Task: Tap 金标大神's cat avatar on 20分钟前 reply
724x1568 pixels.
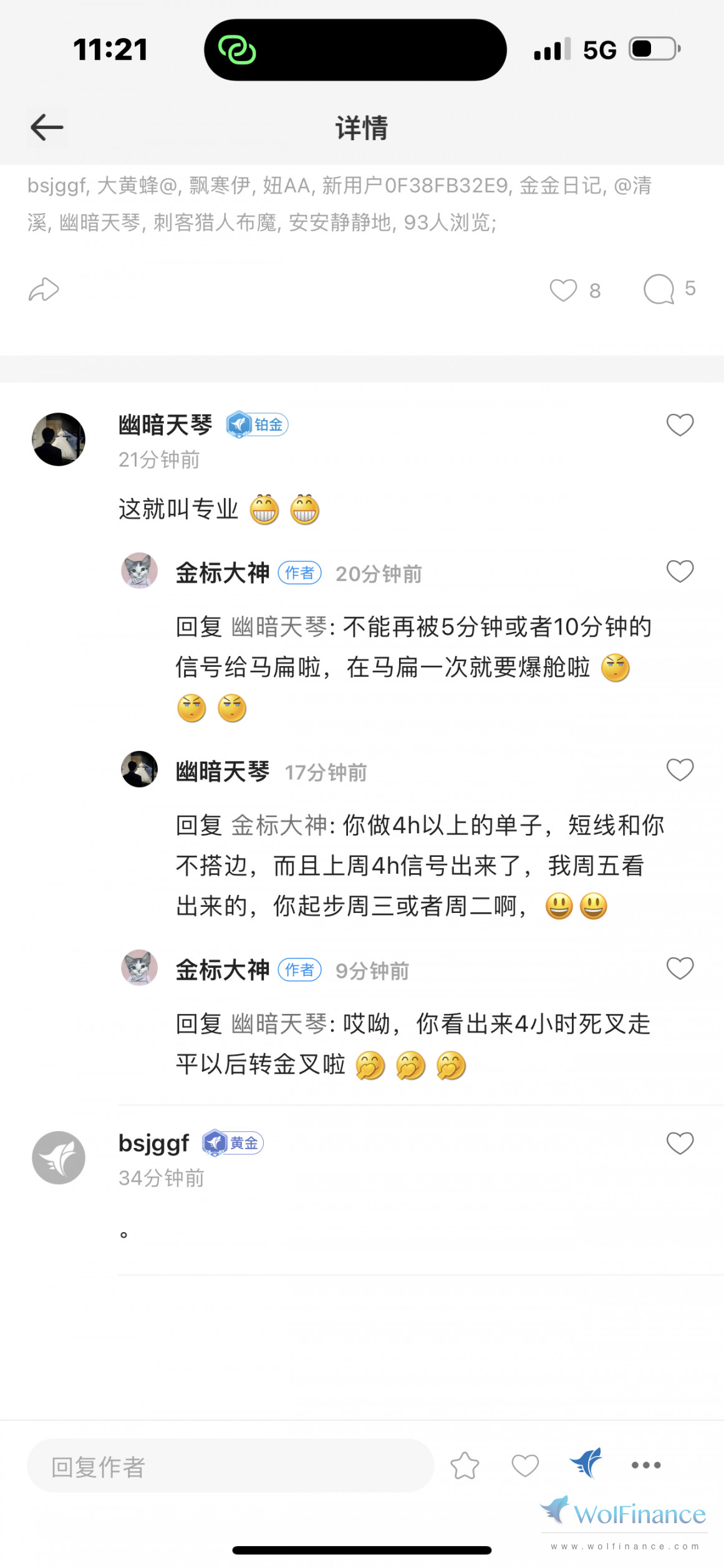Action: (x=139, y=570)
